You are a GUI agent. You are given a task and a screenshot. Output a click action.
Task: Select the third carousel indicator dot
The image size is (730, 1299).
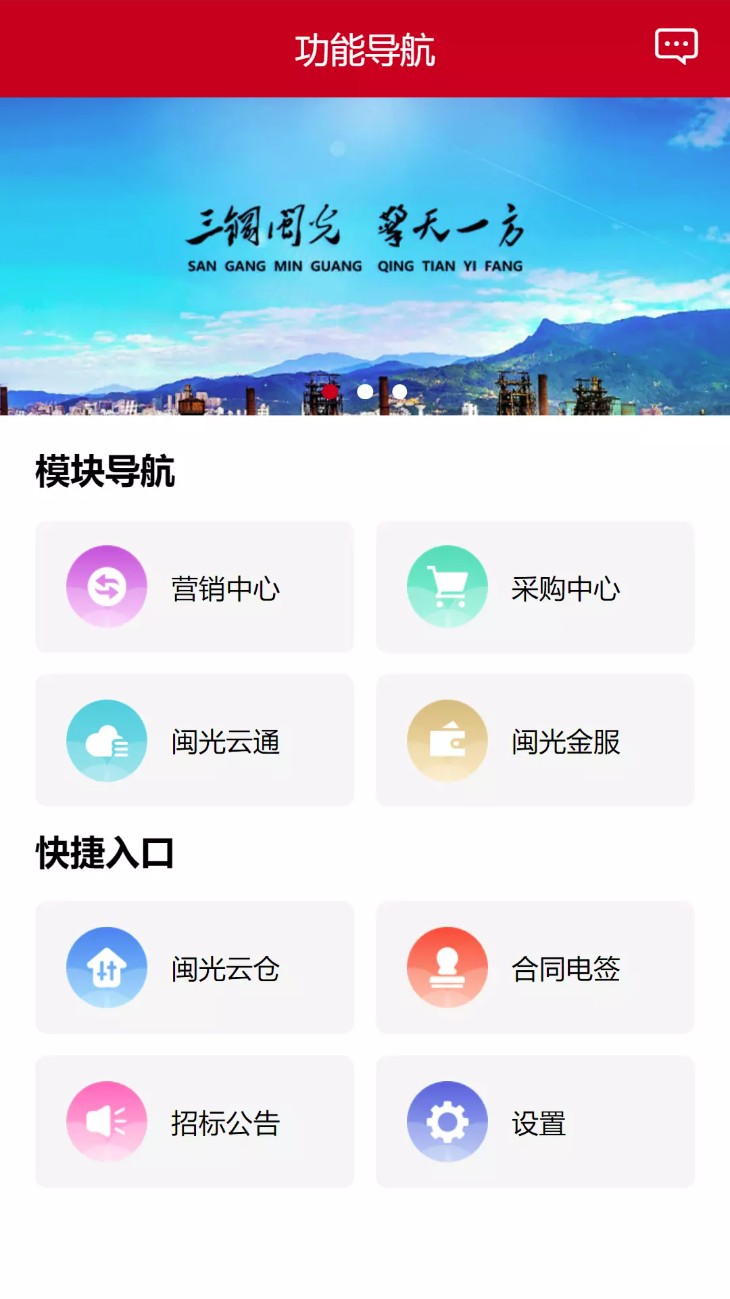click(x=399, y=392)
